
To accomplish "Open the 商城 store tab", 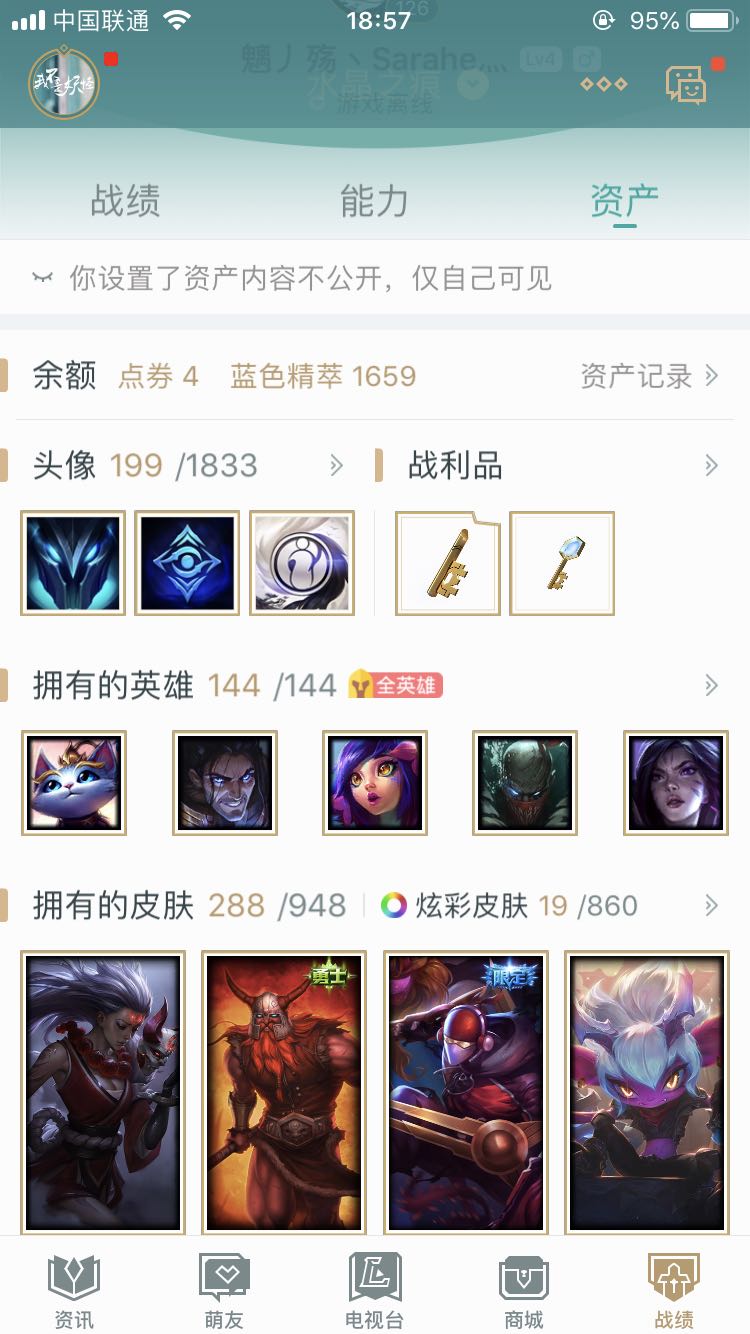I will click(524, 1291).
